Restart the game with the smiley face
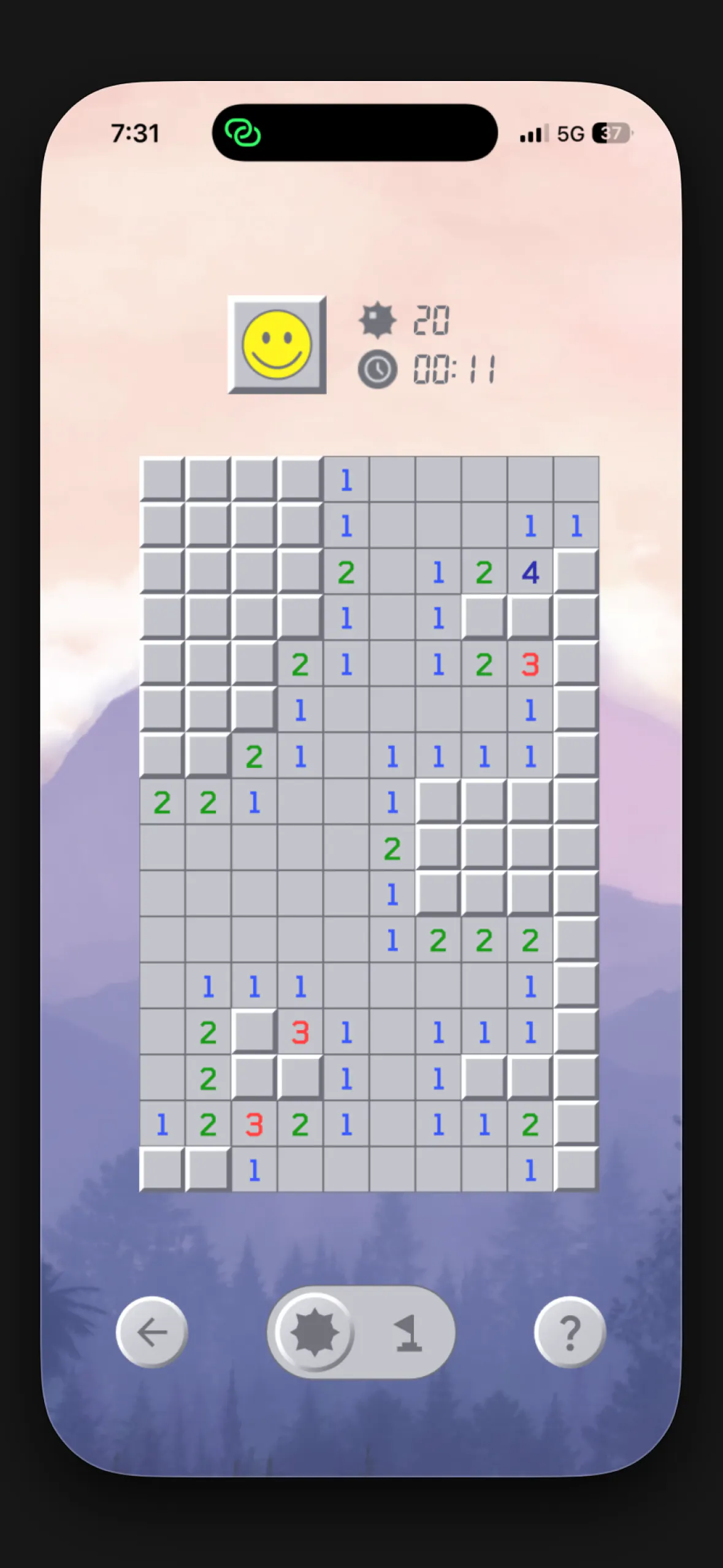Screen dimensions: 723x1568 point(277,345)
